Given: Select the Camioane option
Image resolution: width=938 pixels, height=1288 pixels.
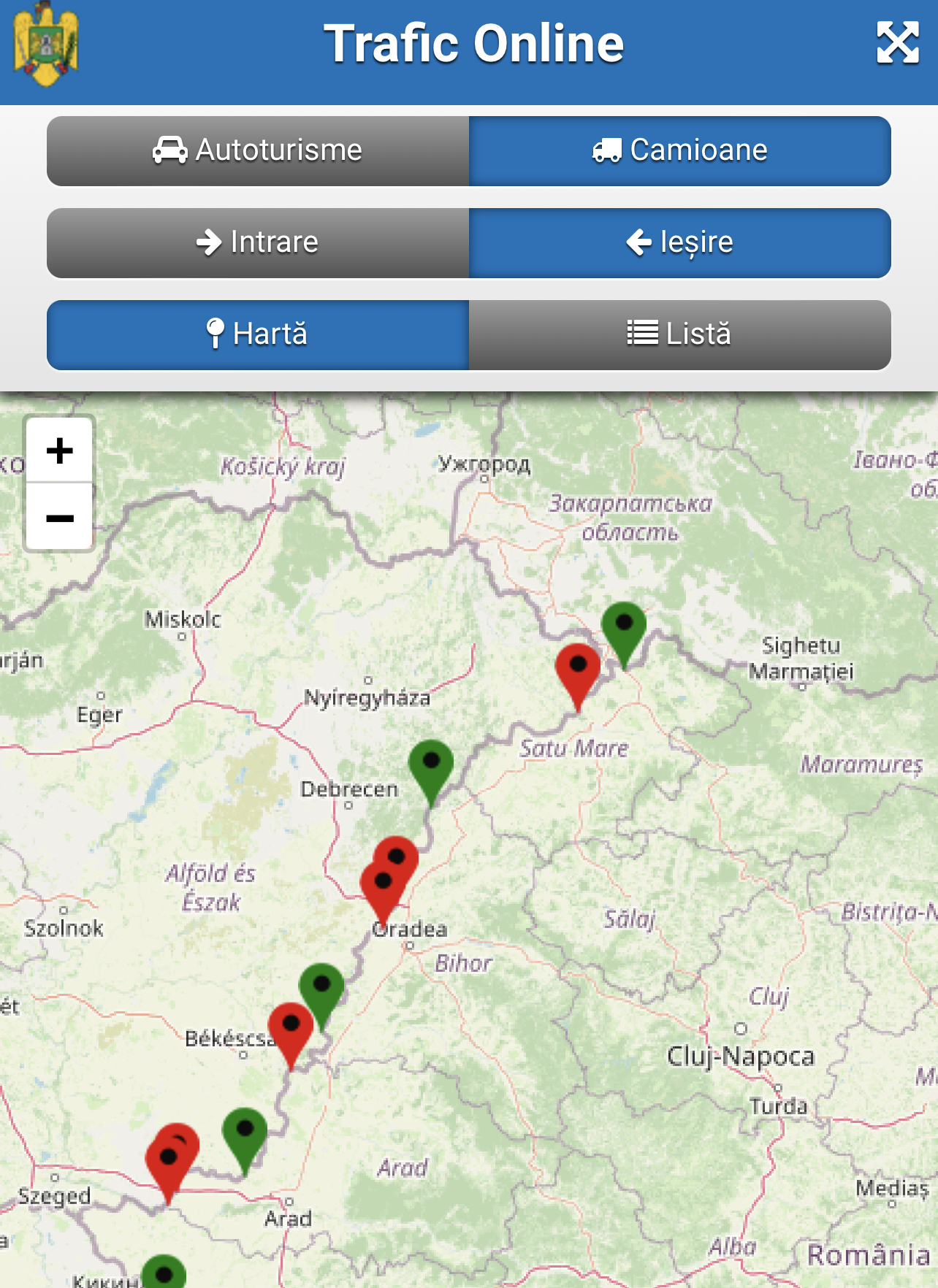Looking at the screenshot, I should [680, 150].
